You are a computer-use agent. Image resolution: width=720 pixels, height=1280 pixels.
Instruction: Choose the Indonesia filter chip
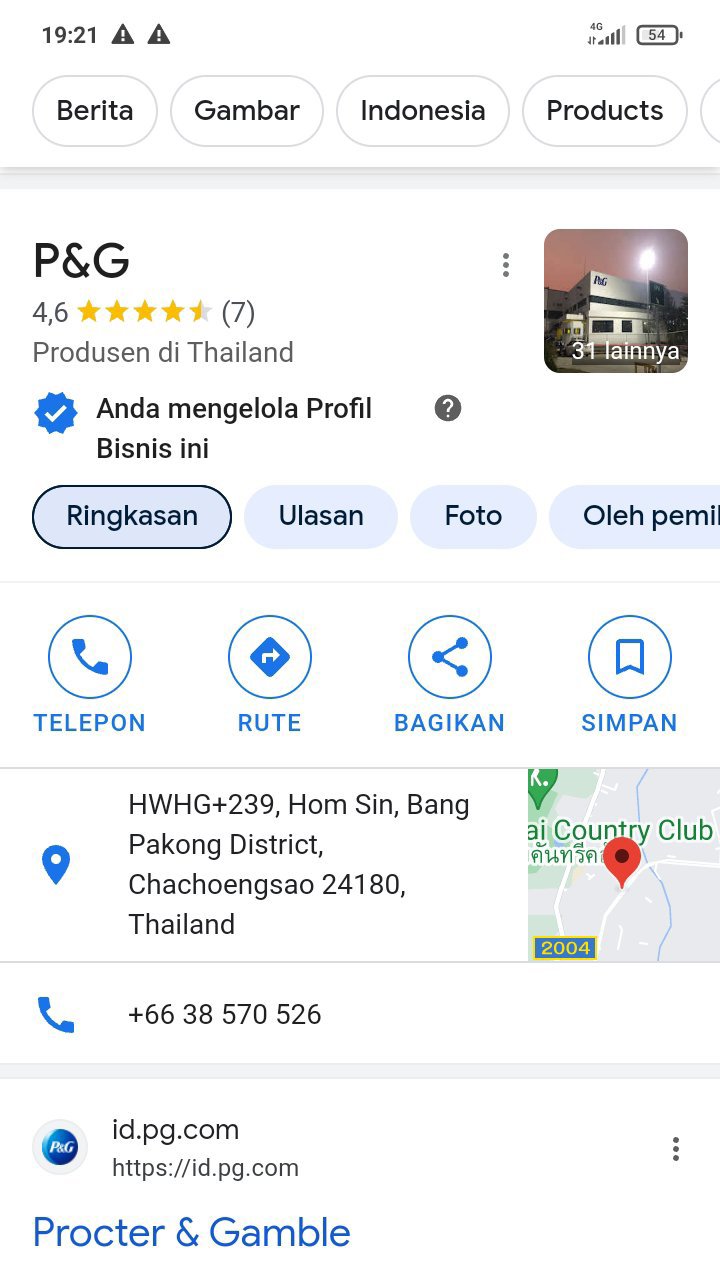[x=423, y=111]
